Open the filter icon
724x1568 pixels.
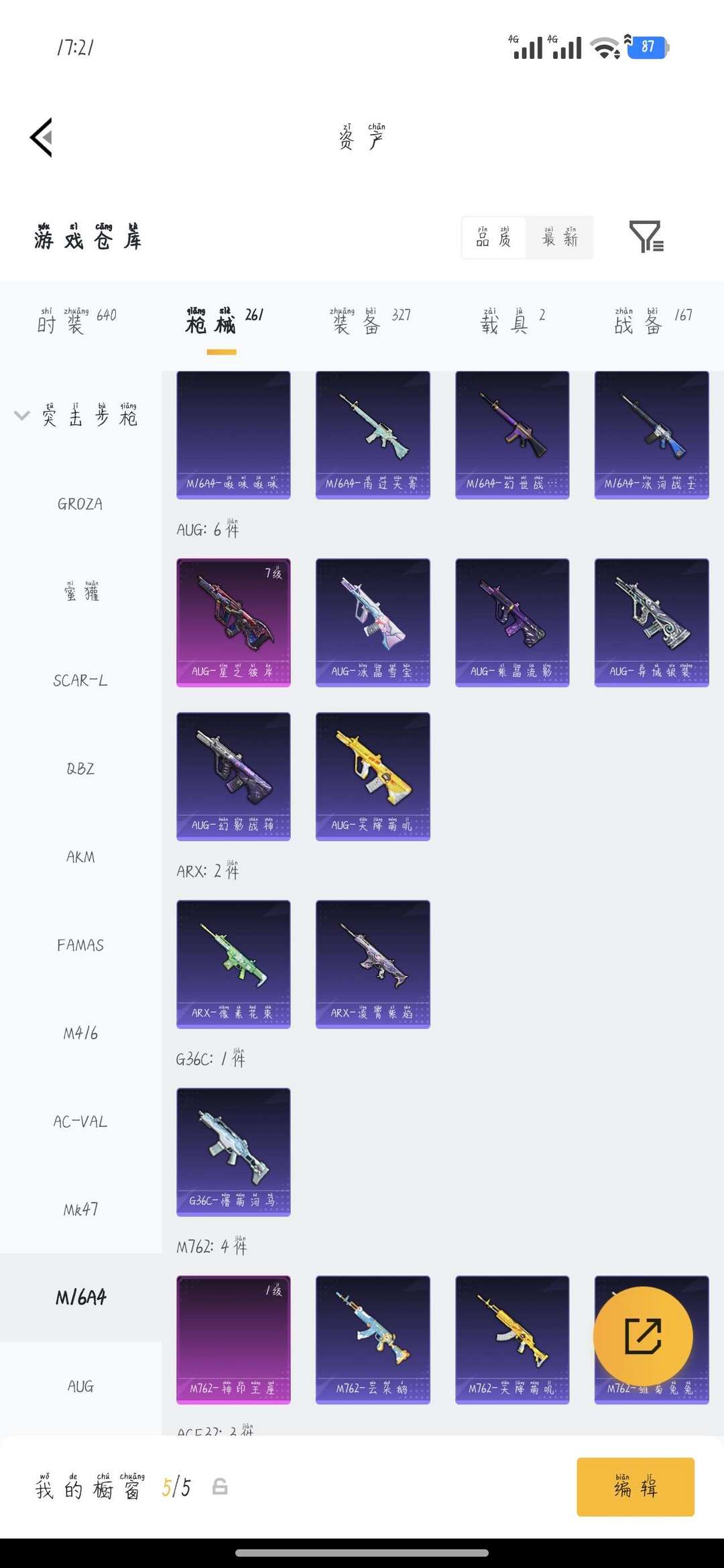[x=646, y=237]
